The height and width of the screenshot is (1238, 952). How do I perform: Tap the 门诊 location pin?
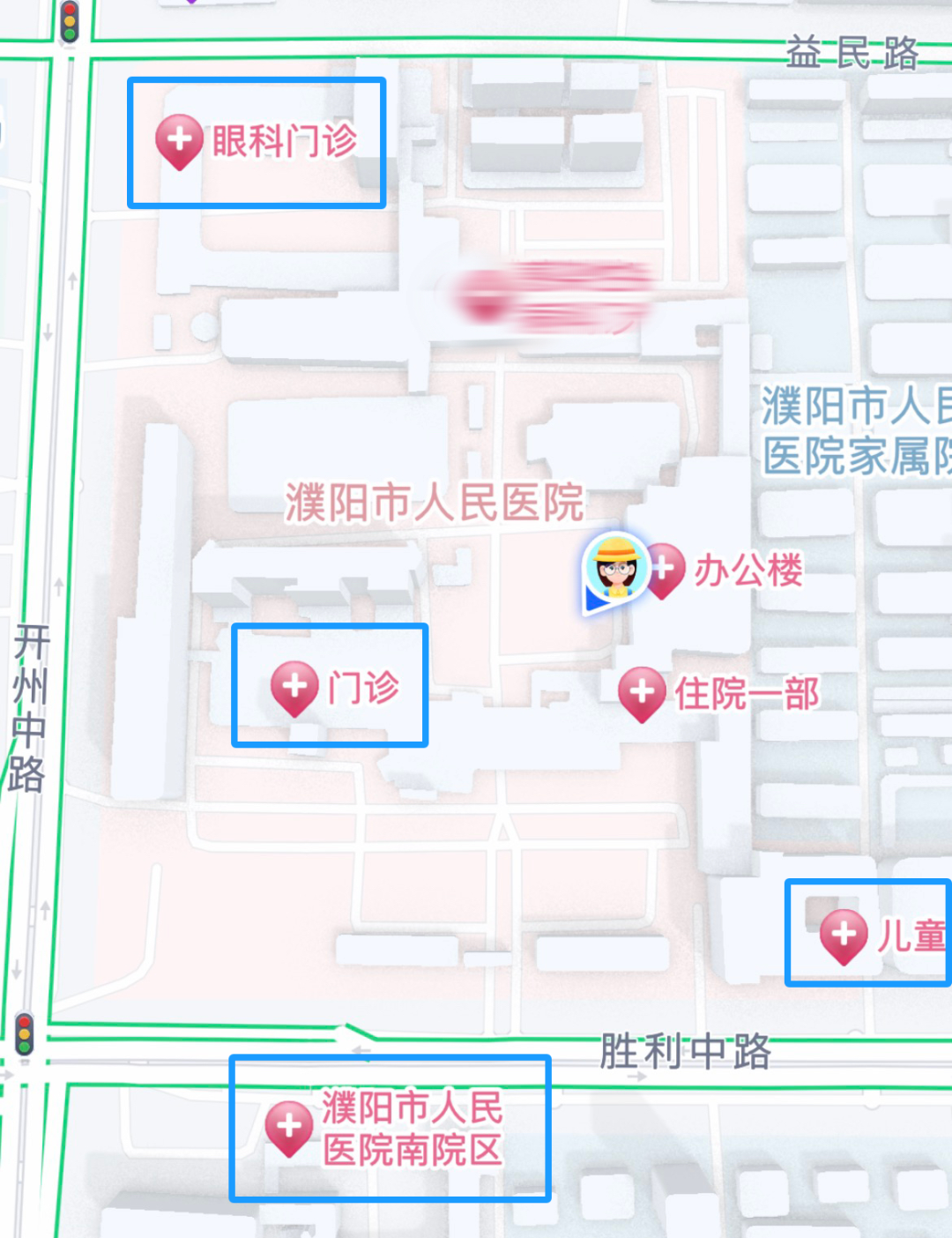coord(294,688)
